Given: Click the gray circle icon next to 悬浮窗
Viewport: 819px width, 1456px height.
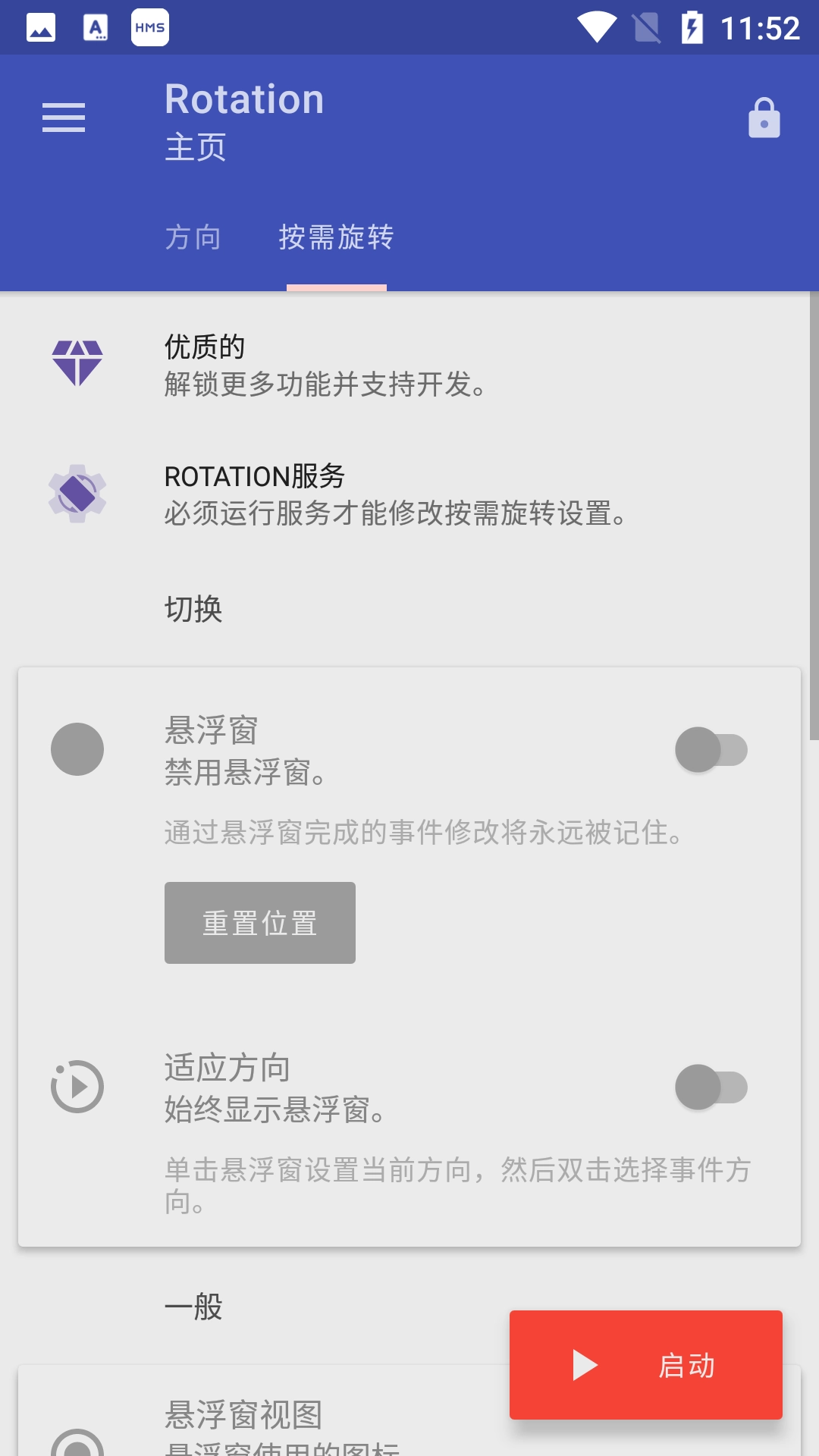Looking at the screenshot, I should coord(77,748).
